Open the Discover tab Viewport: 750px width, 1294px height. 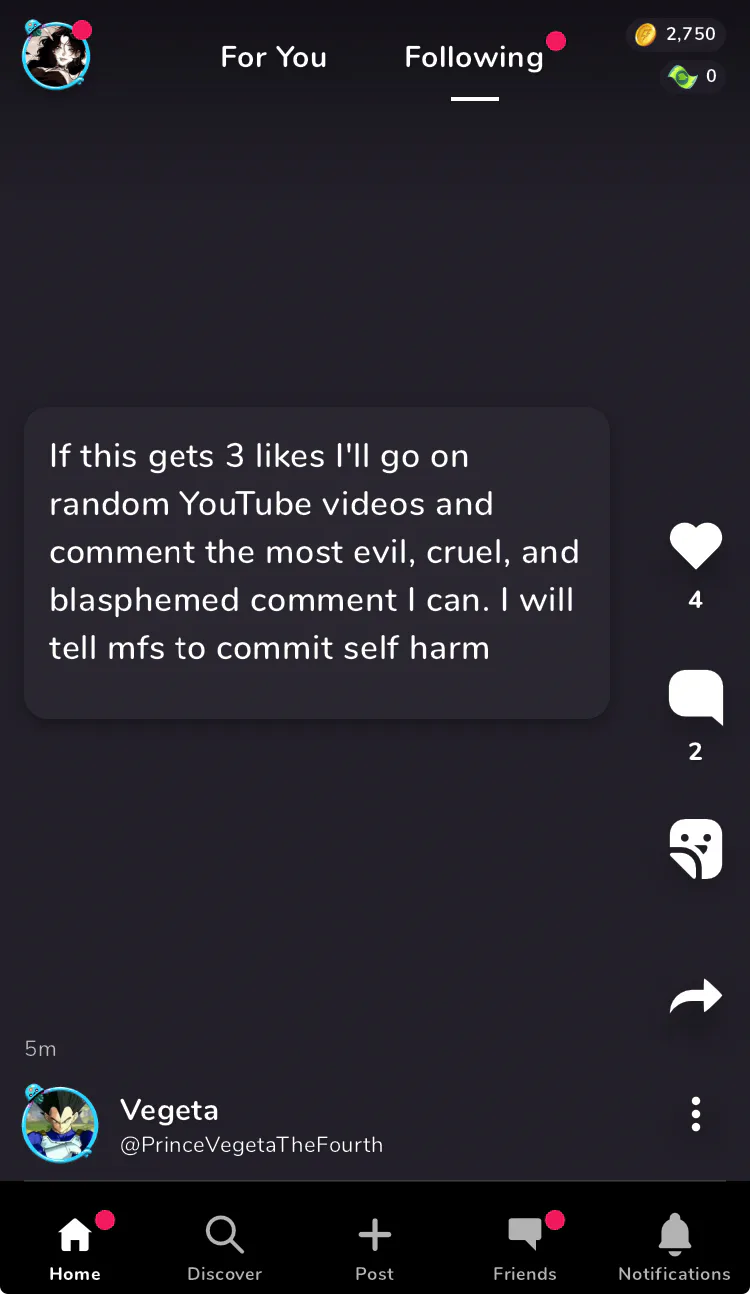pyautogui.click(x=225, y=1247)
